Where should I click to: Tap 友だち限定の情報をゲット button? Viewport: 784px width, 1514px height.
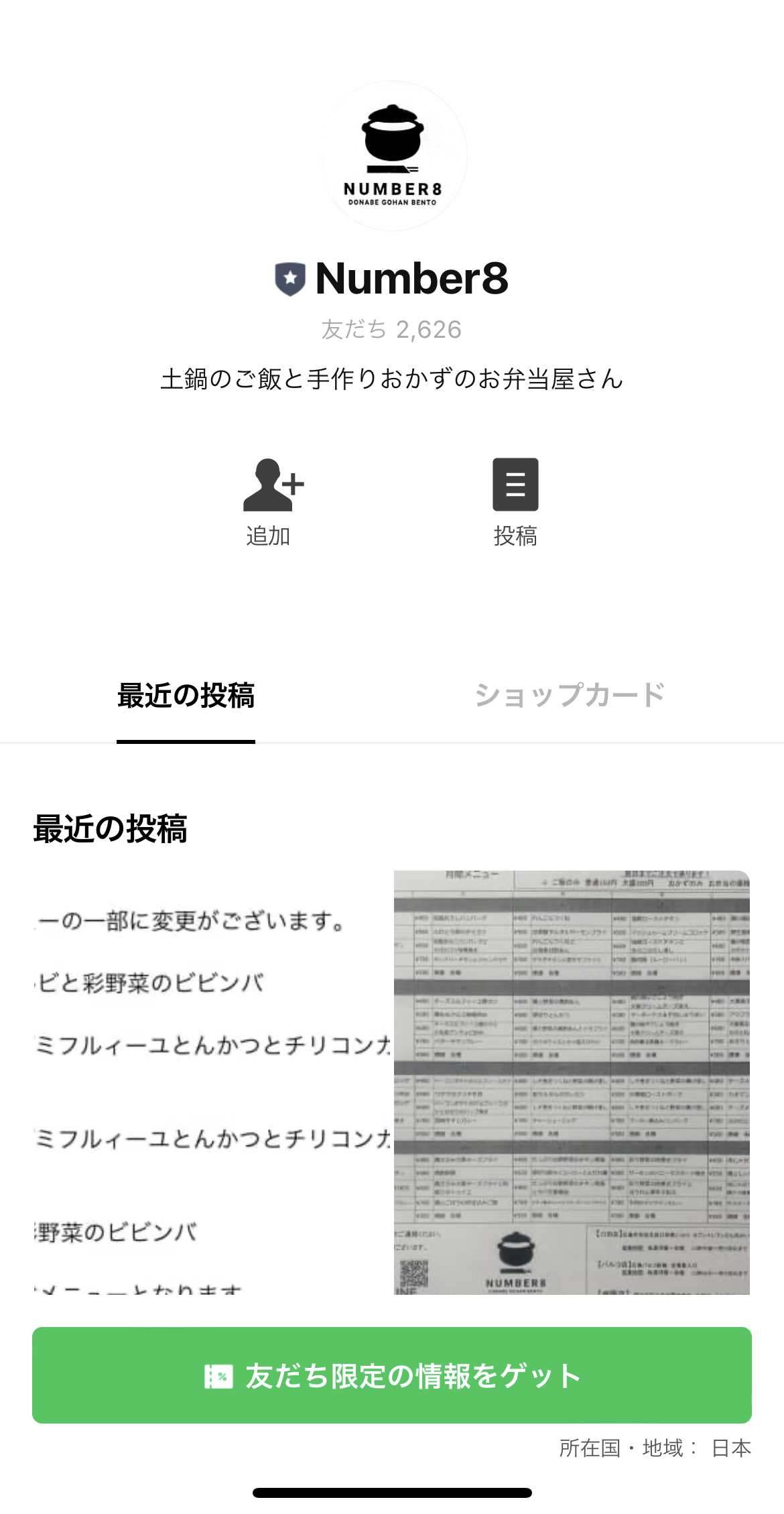click(x=392, y=1375)
